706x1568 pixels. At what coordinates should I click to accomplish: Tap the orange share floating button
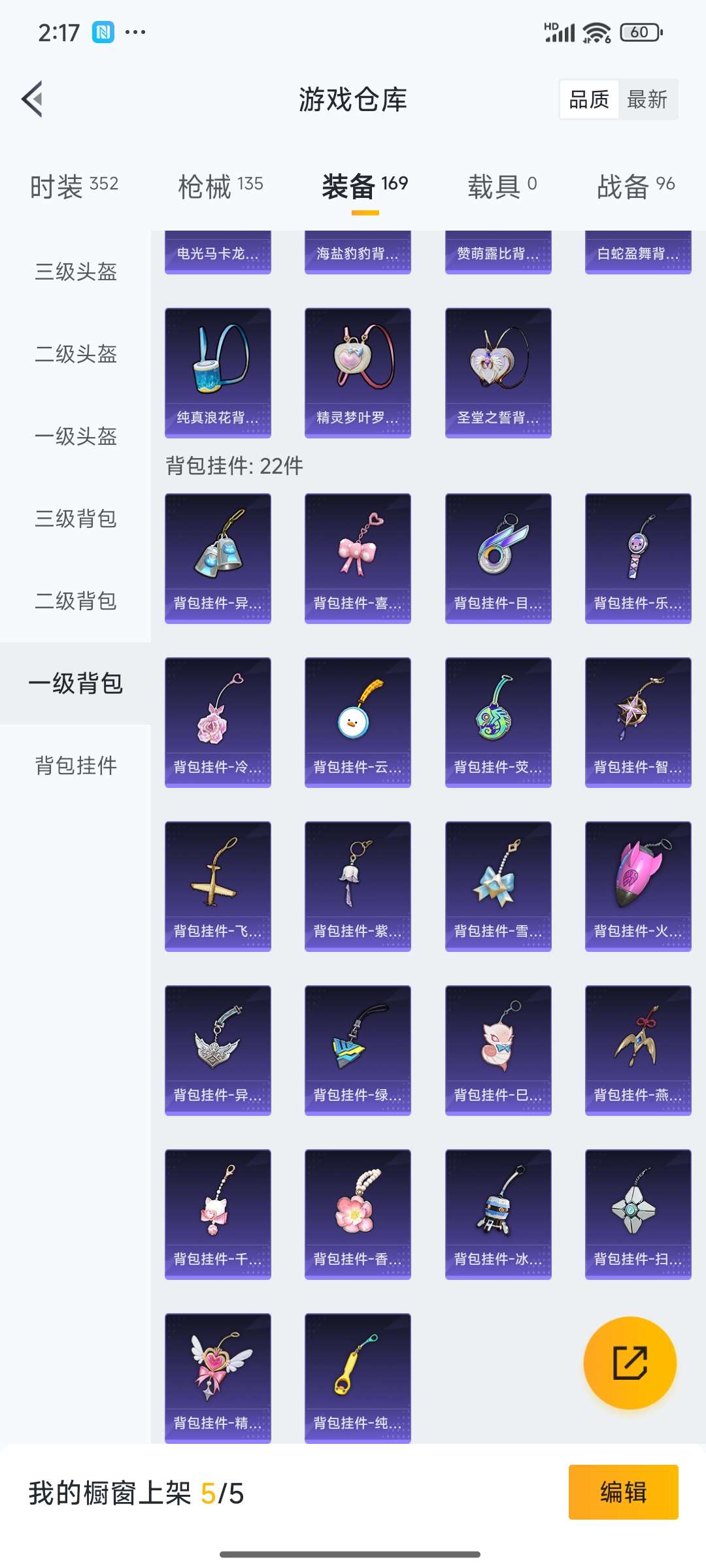(x=630, y=1363)
